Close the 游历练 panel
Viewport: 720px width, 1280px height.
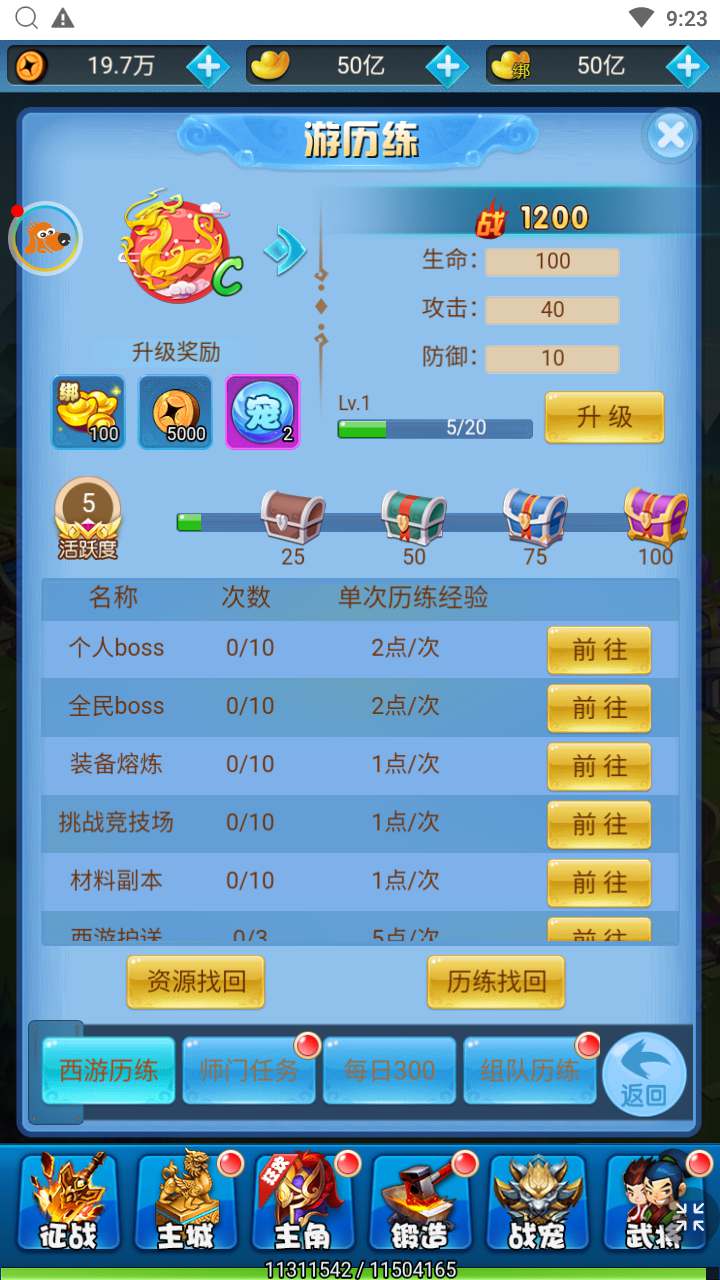670,135
